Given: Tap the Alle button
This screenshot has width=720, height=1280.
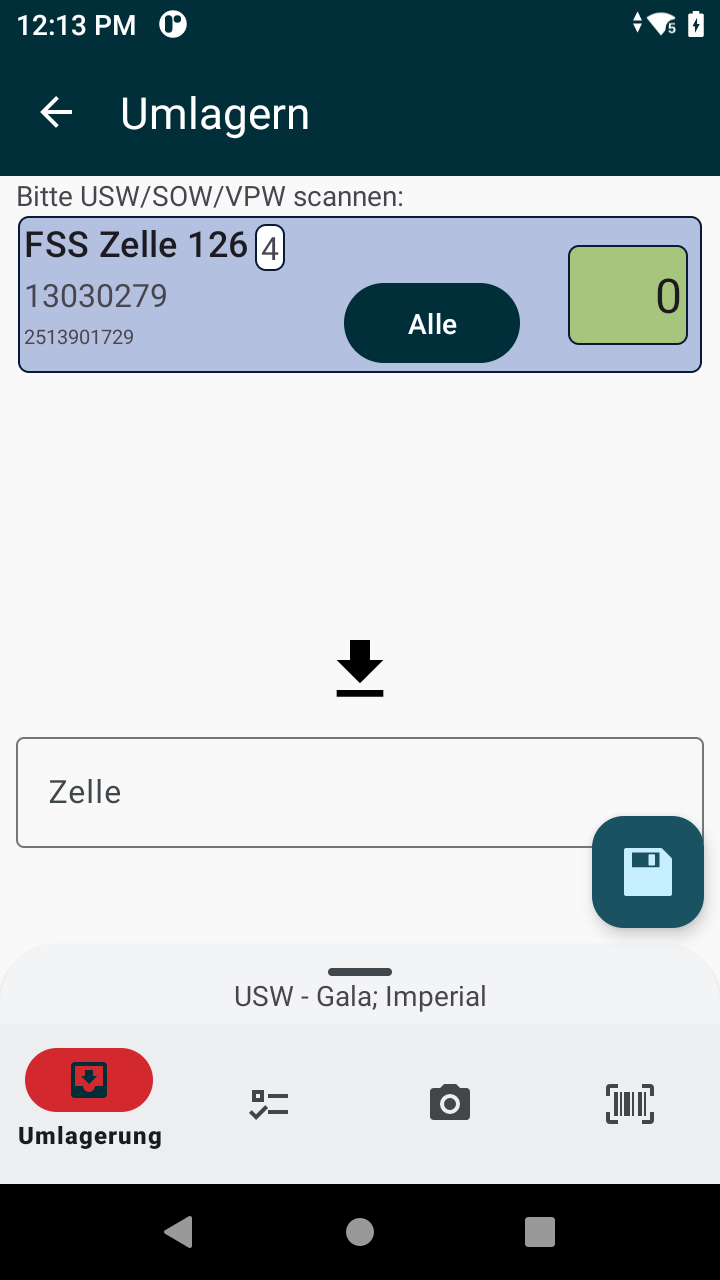Looking at the screenshot, I should [x=431, y=323].
